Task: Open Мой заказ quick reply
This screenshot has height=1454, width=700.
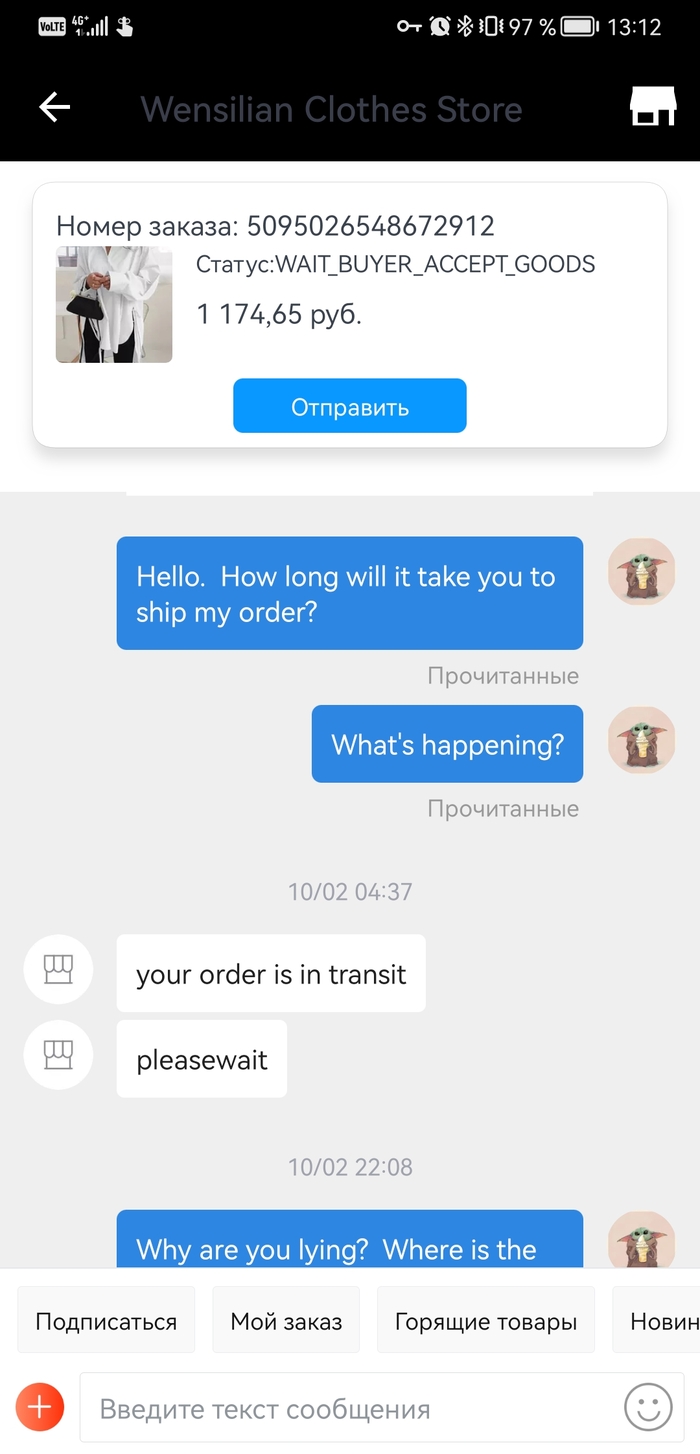Action: (286, 1322)
